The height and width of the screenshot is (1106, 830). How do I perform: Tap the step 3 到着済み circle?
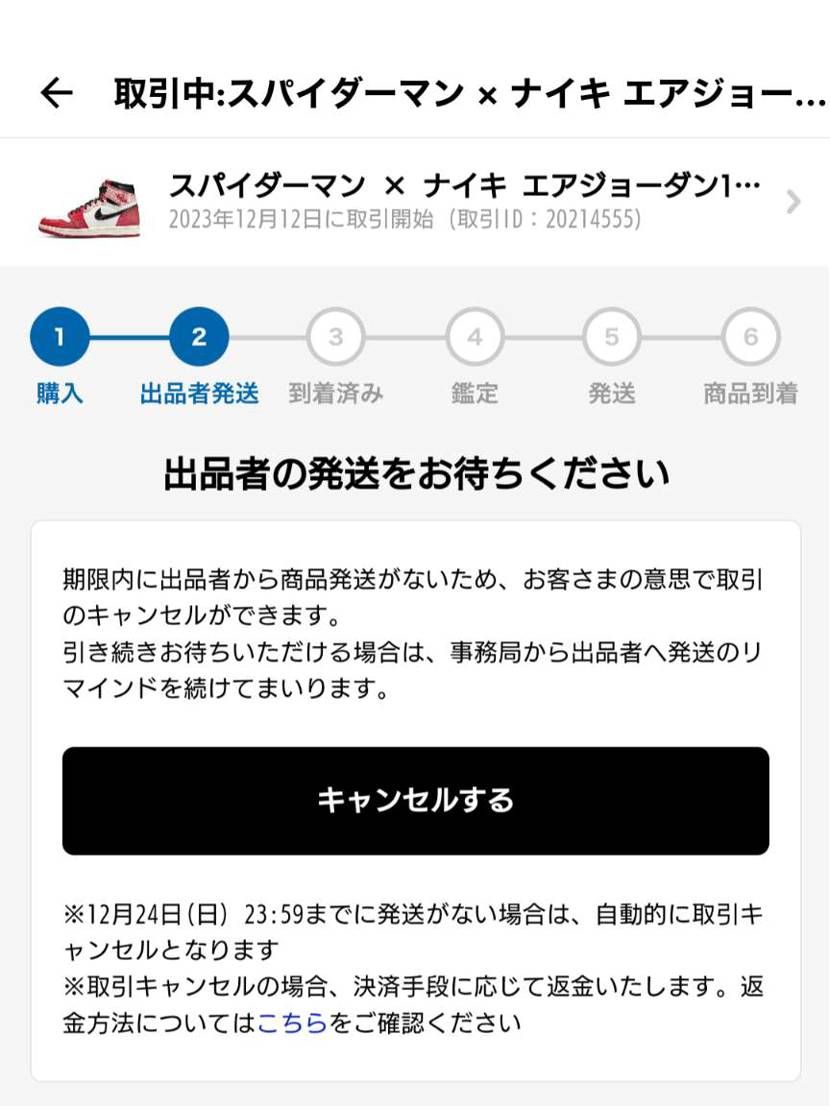click(336, 336)
